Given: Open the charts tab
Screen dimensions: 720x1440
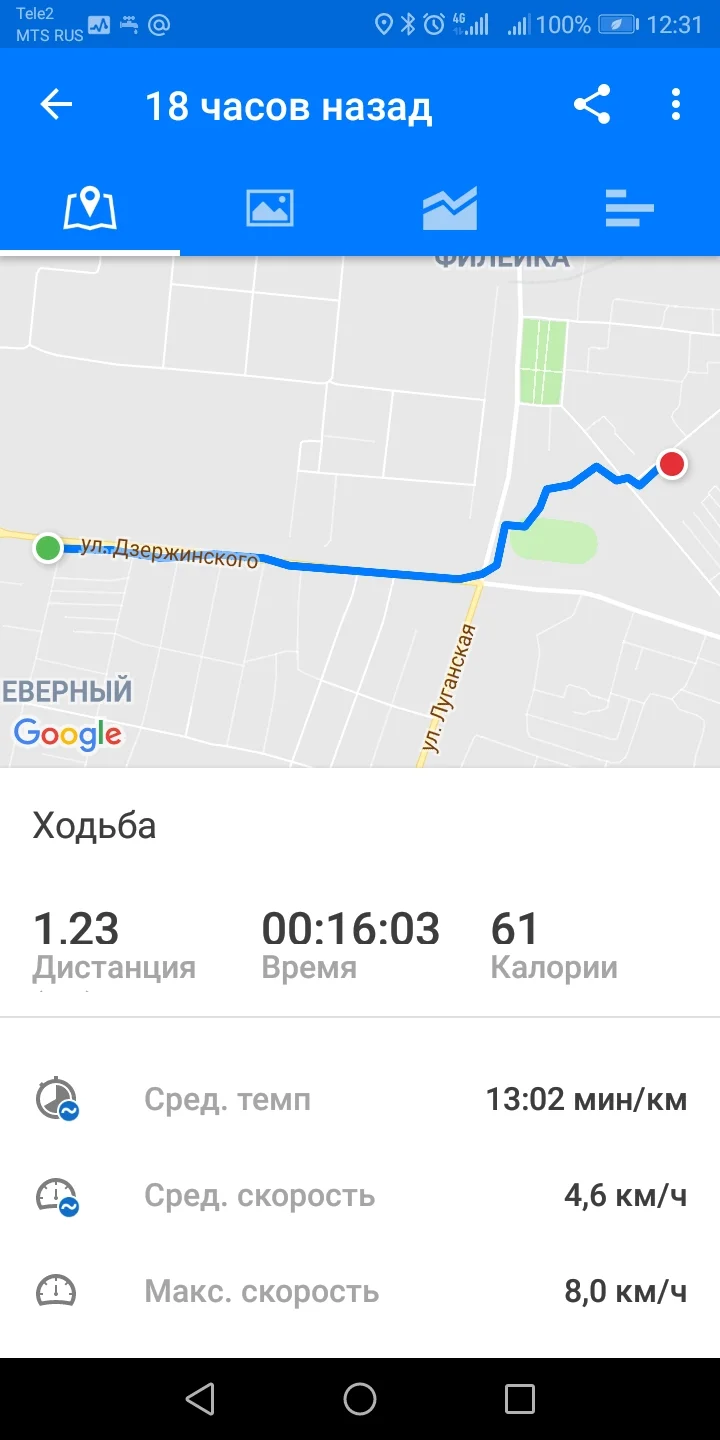Looking at the screenshot, I should 450,208.
